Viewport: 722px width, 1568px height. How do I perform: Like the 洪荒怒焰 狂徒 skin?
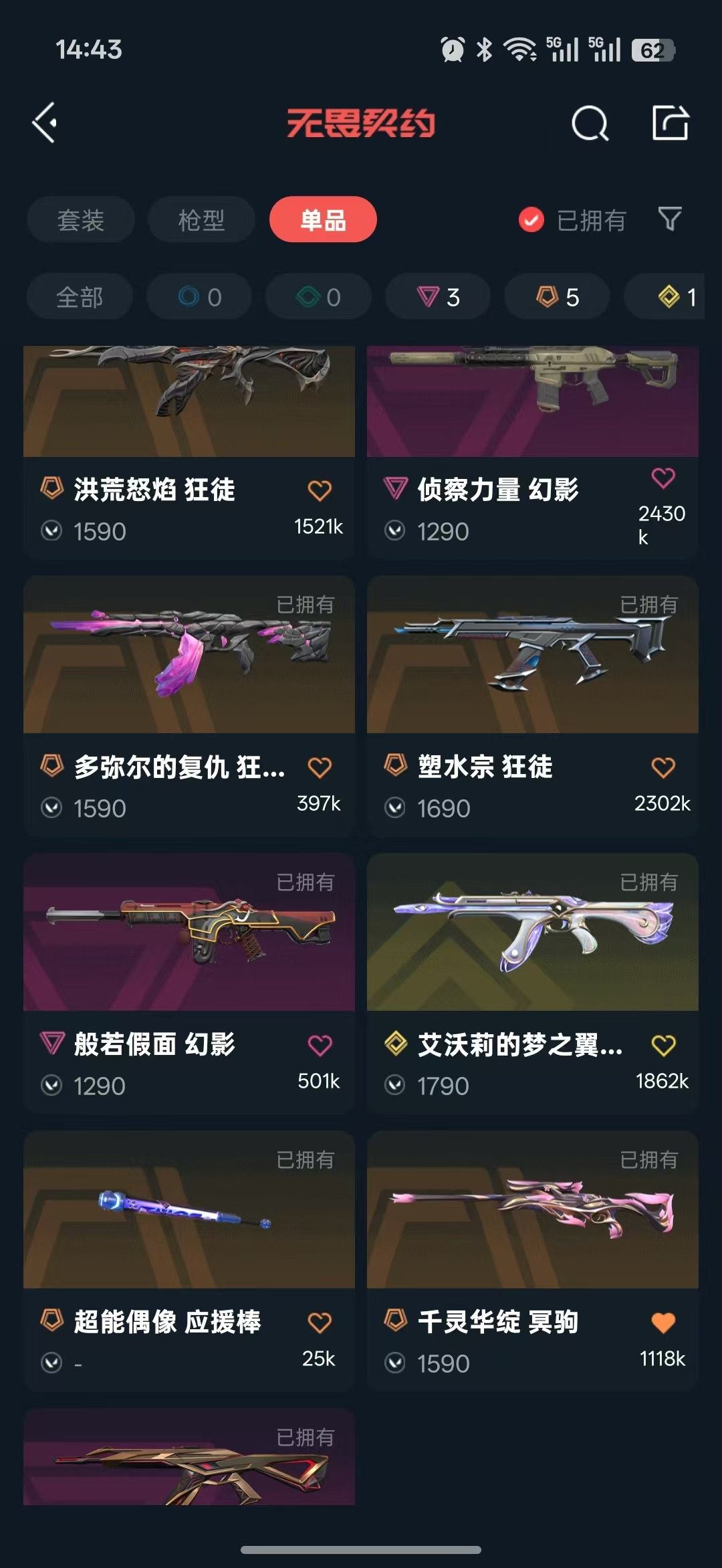pyautogui.click(x=320, y=491)
